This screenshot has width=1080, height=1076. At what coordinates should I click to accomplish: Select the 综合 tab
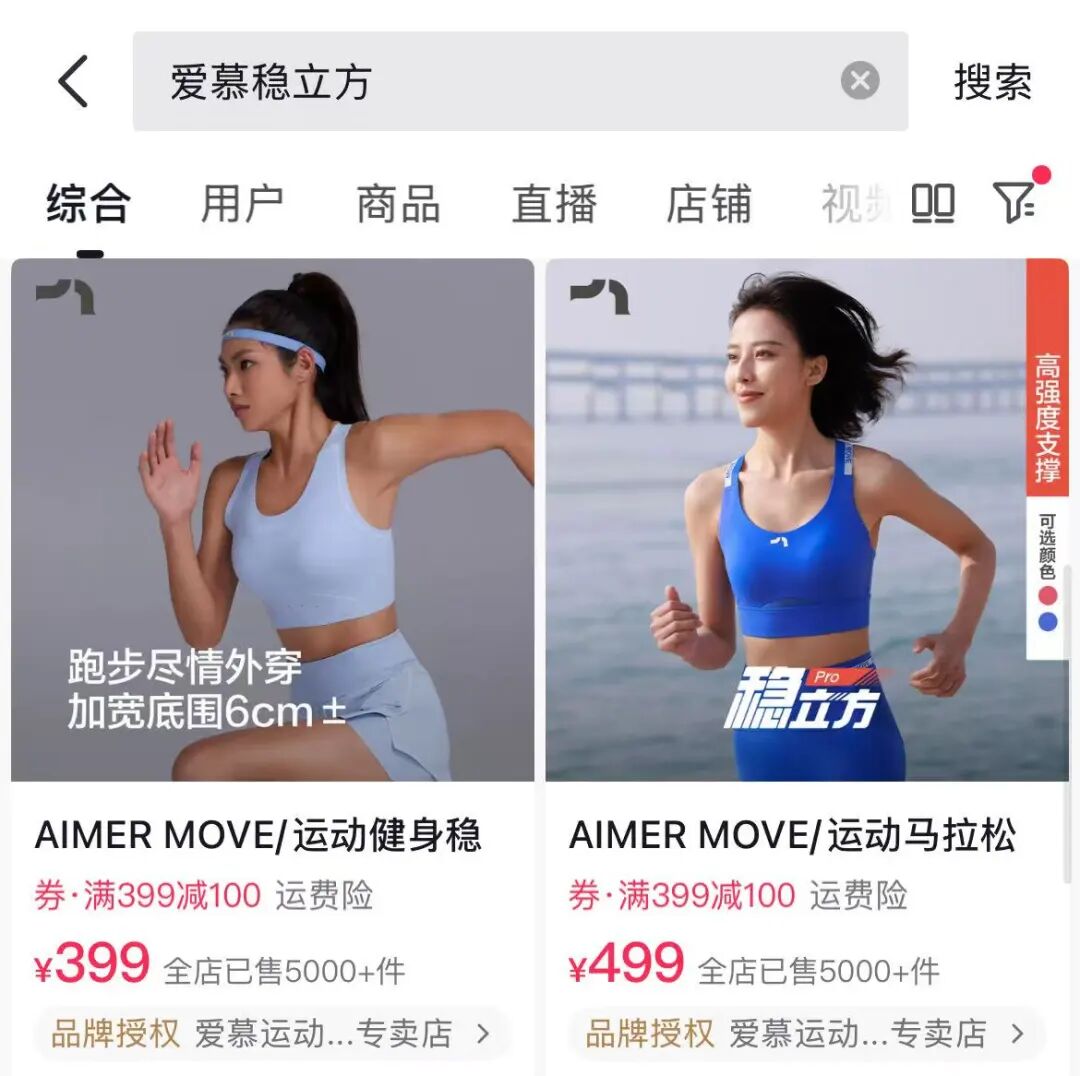tap(88, 204)
